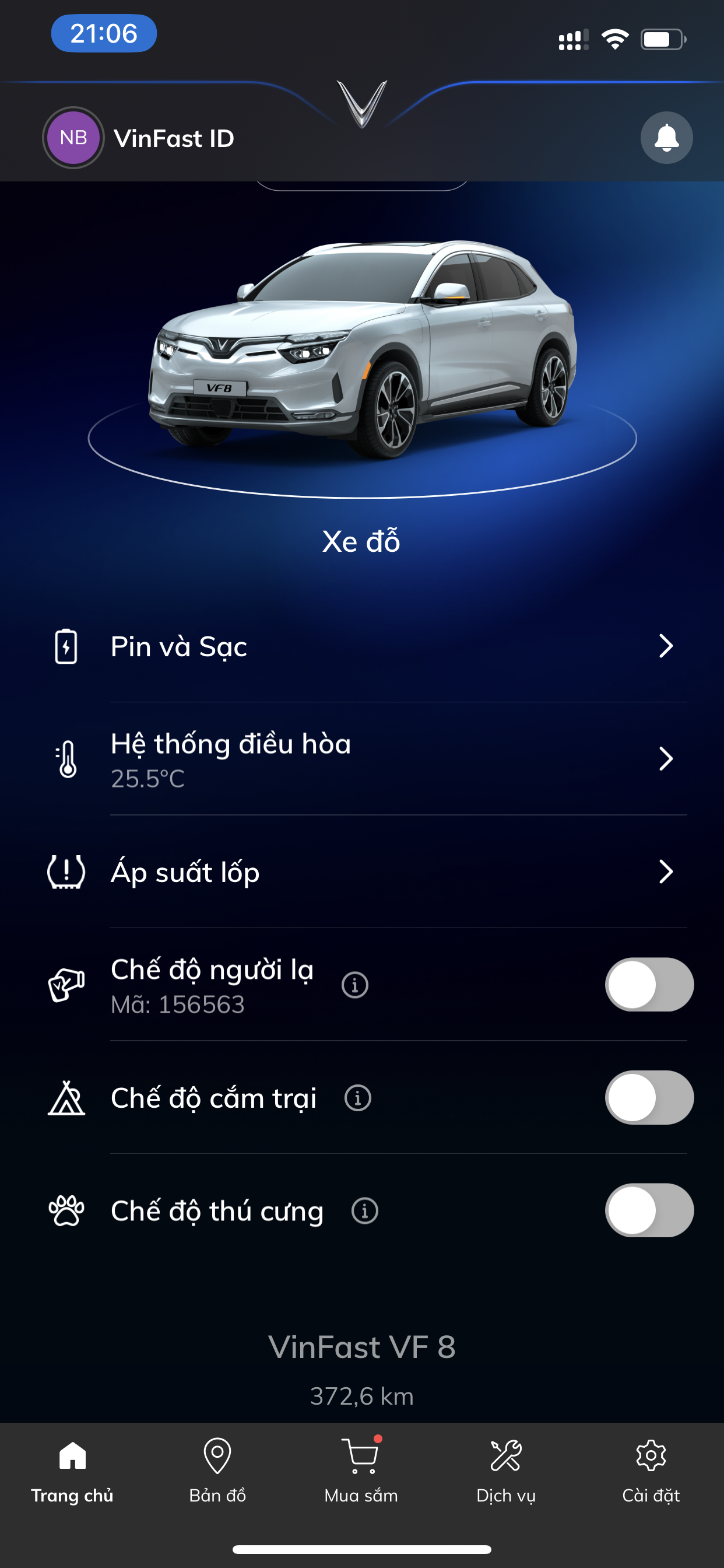View info about Chế độ người lạ
The image size is (724, 1568).
pyautogui.click(x=354, y=984)
